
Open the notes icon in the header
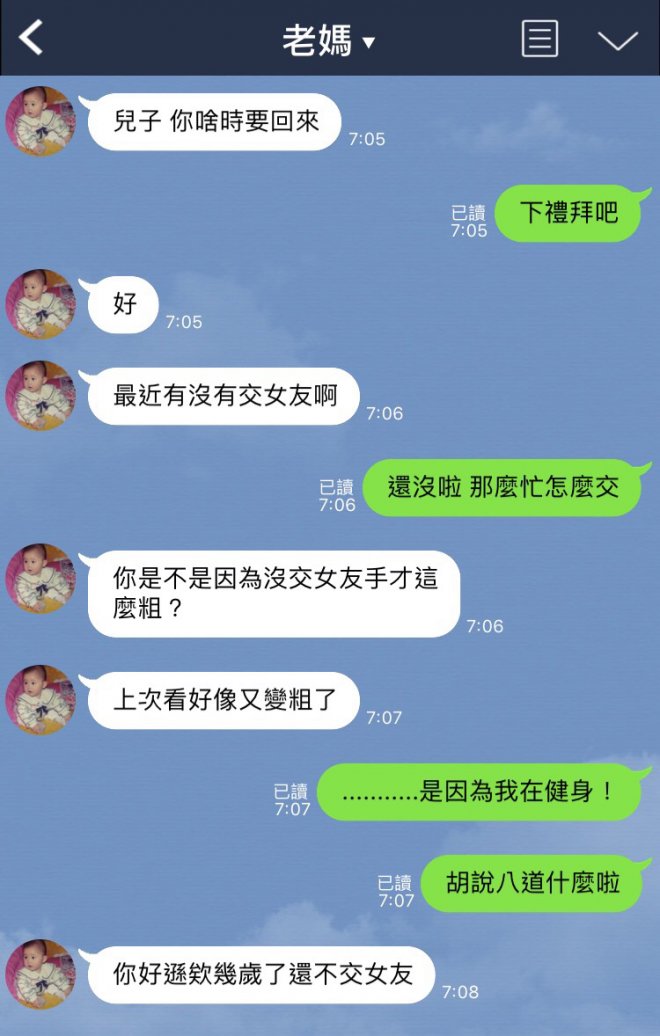[x=540, y=38]
